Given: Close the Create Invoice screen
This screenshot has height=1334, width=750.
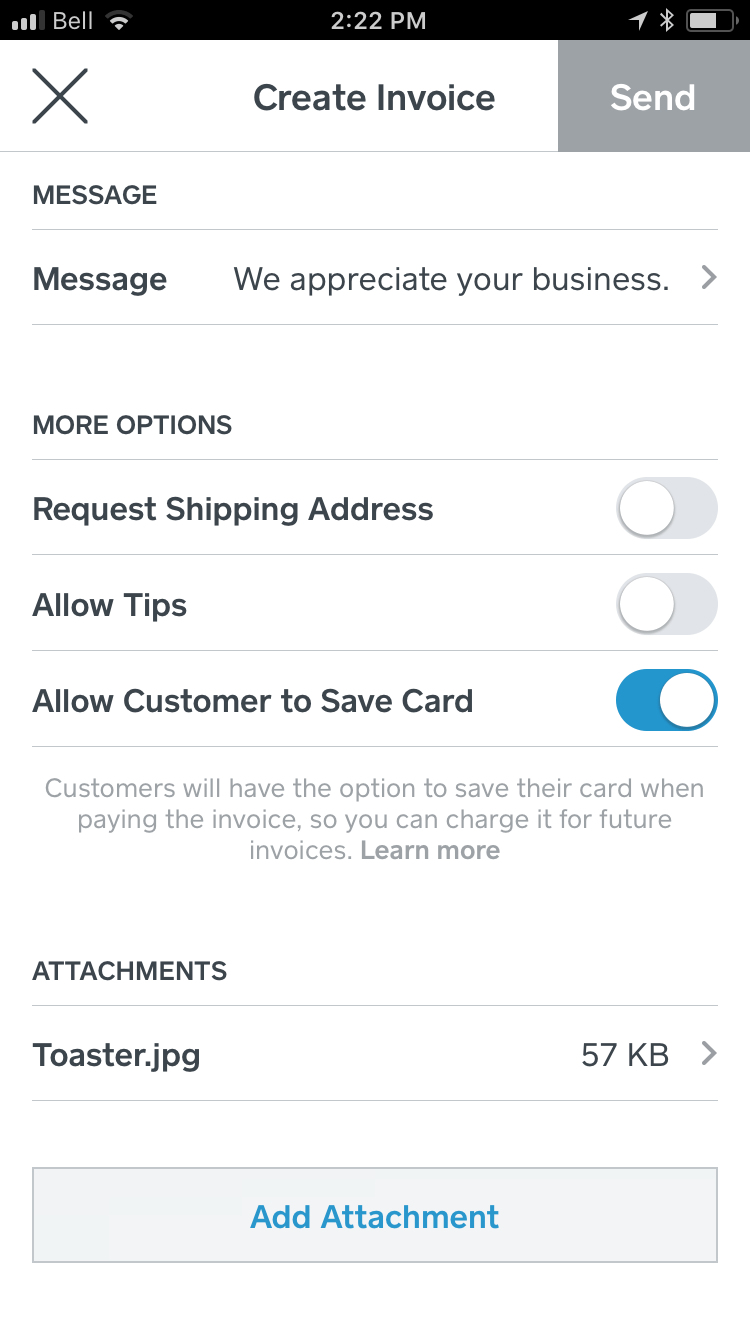Looking at the screenshot, I should point(60,97).
